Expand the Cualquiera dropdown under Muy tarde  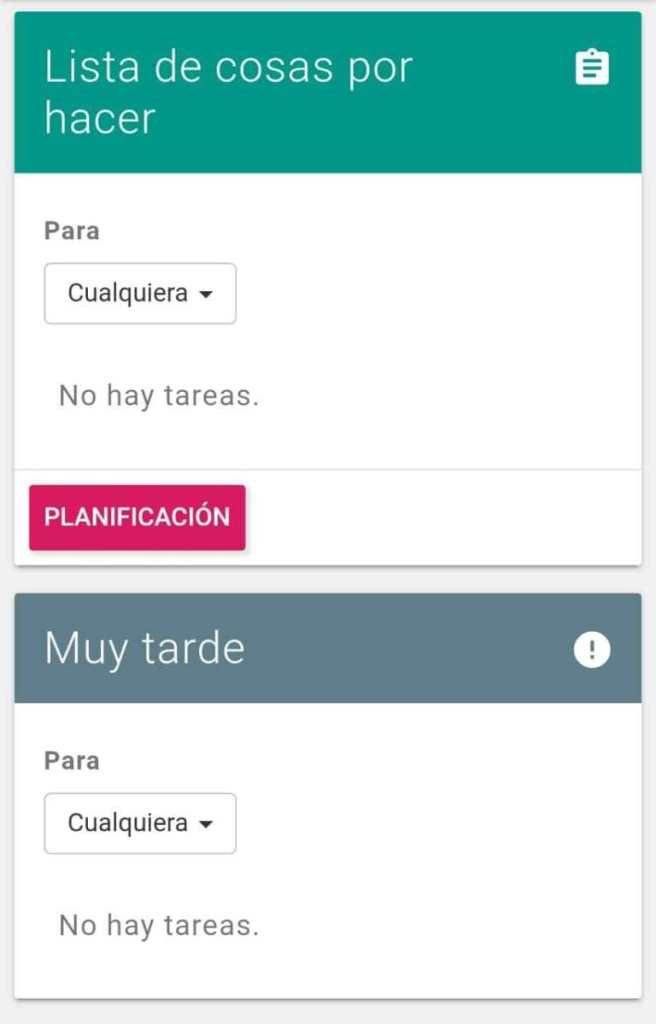140,823
